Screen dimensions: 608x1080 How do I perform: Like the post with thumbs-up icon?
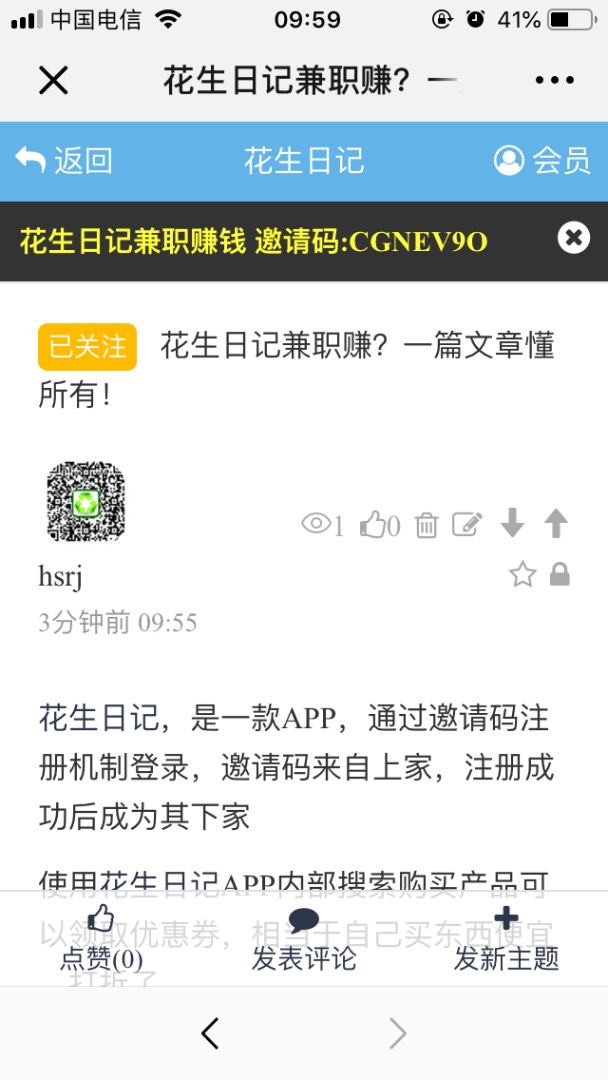pyautogui.click(x=379, y=525)
